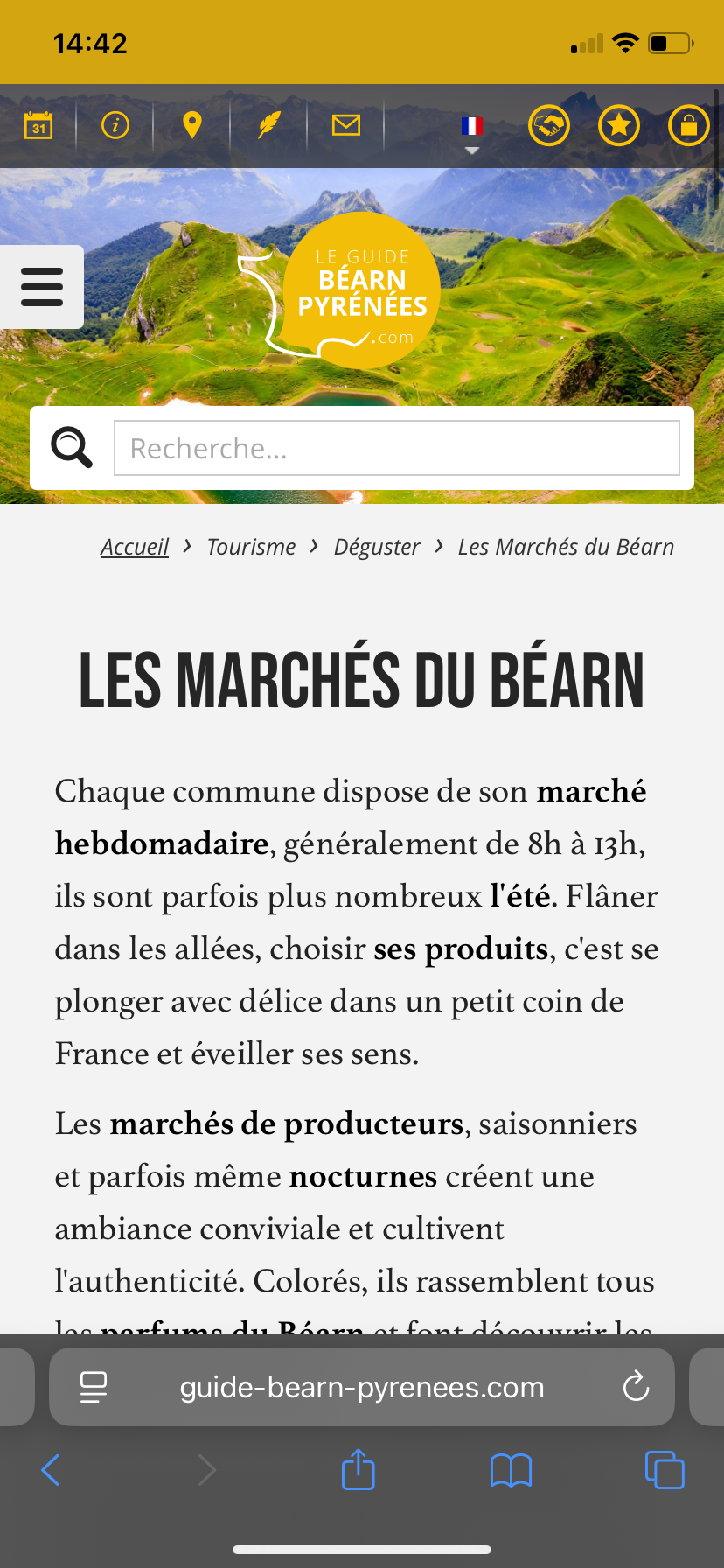The width and height of the screenshot is (724, 1568).
Task: Open the information icon
Action: (115, 126)
